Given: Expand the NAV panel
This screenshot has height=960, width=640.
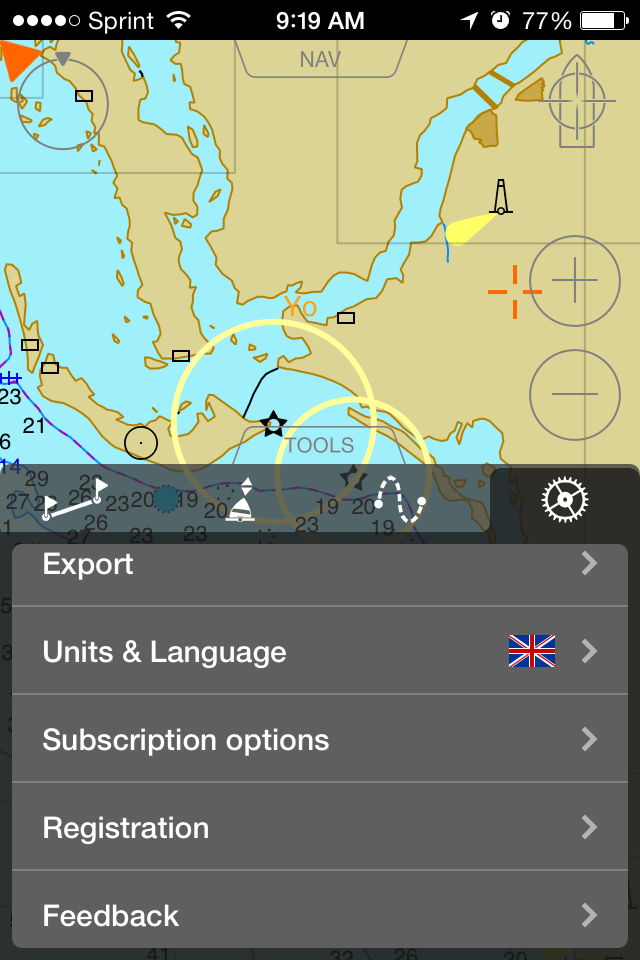Looking at the screenshot, I should click(x=320, y=60).
